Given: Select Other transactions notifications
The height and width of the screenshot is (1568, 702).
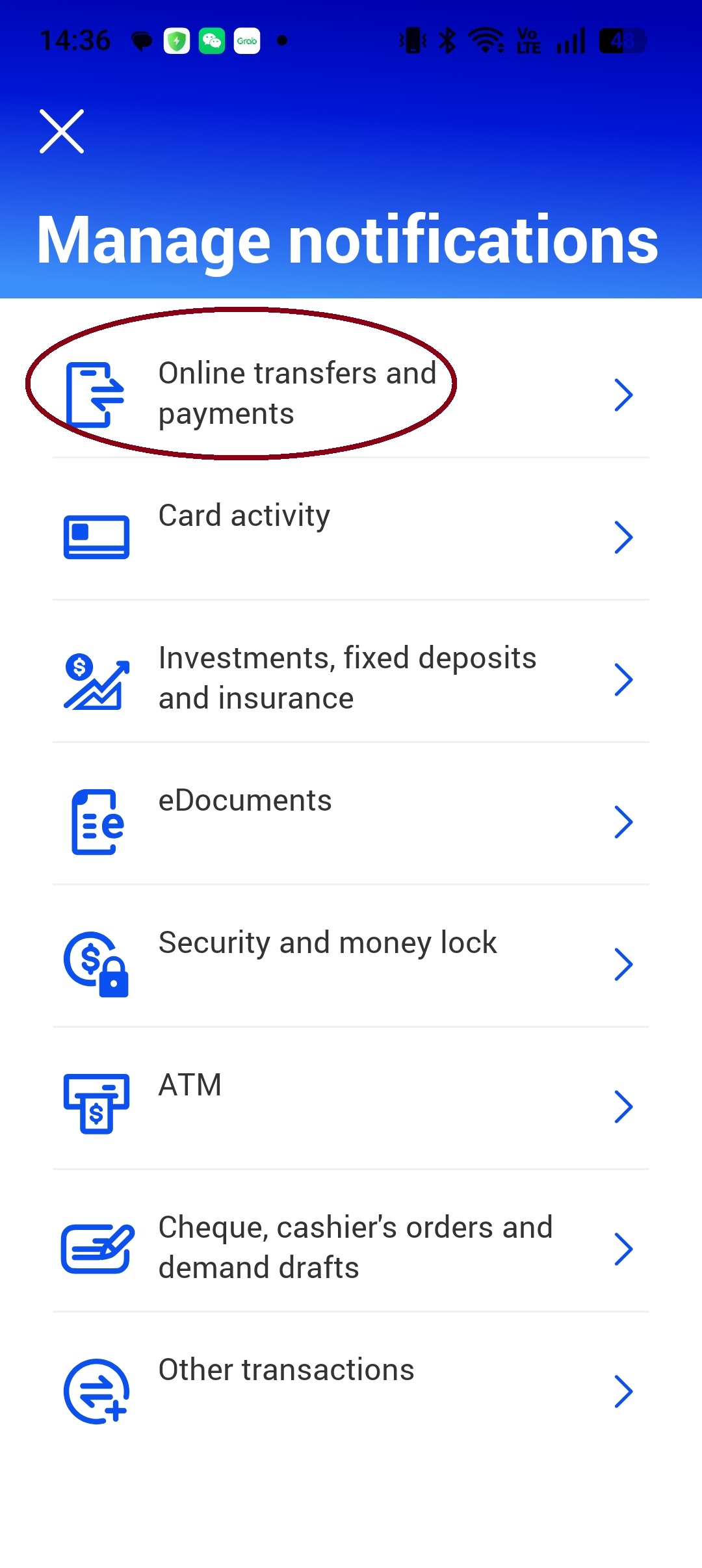Looking at the screenshot, I should pyautogui.click(x=351, y=1391).
